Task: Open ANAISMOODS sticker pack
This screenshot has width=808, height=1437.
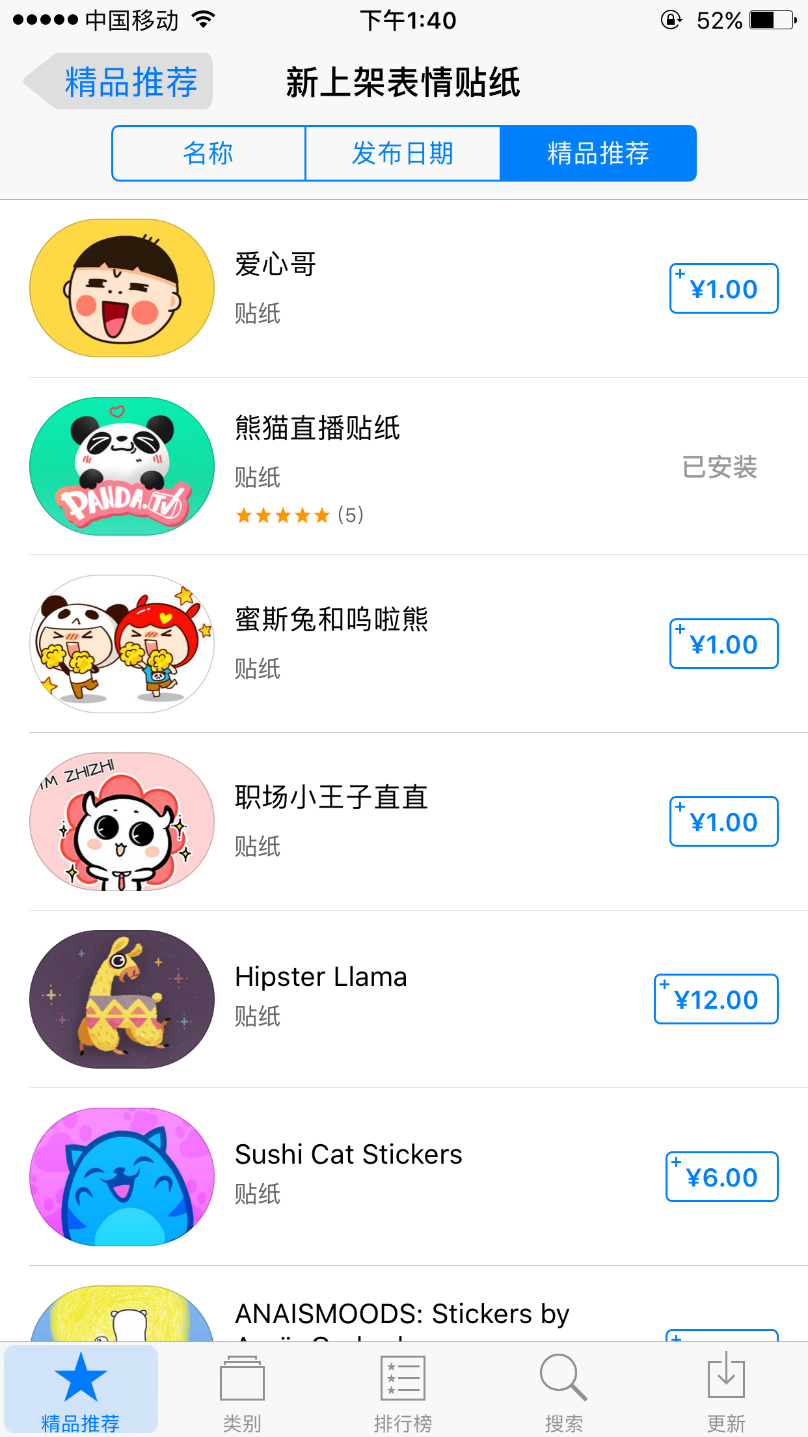Action: (401, 1314)
